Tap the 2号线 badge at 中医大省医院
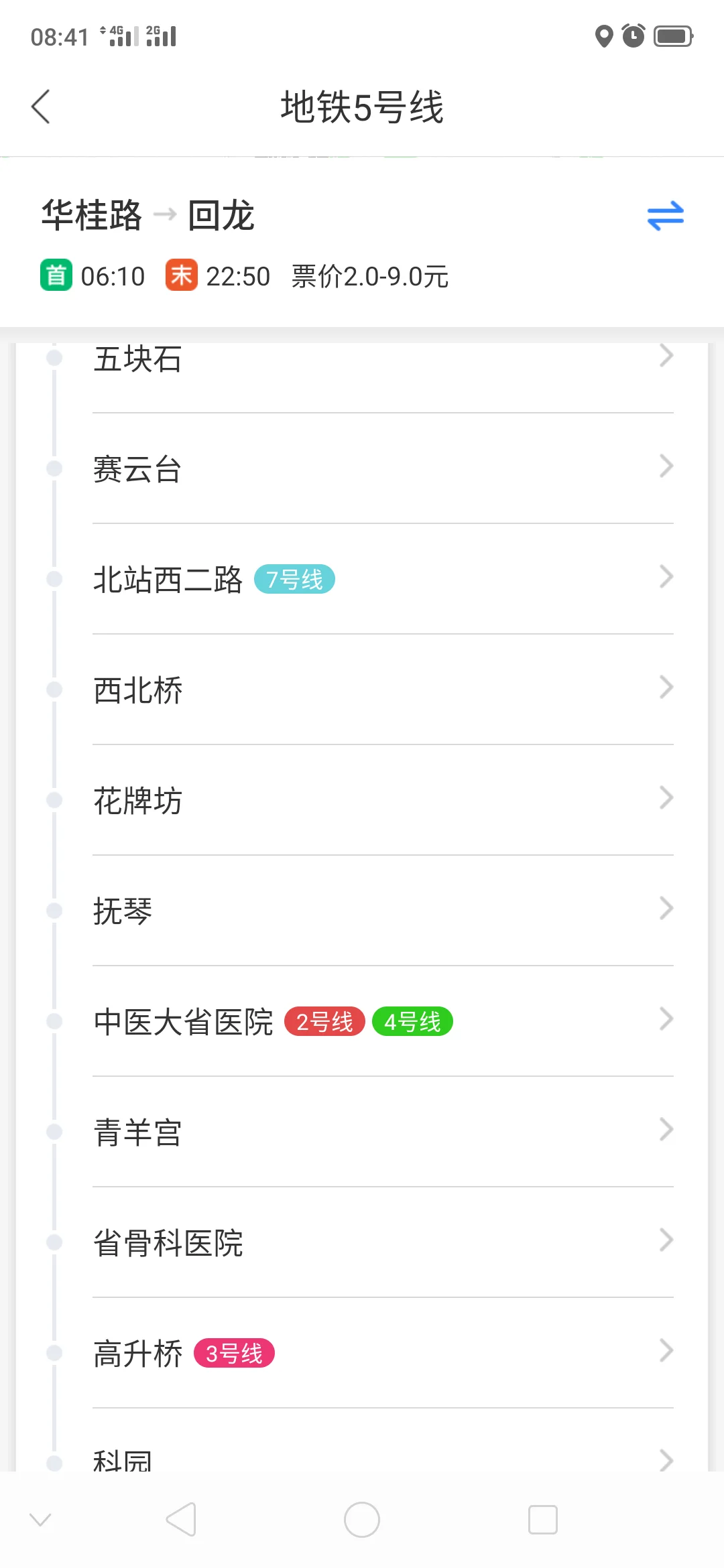 (324, 1021)
